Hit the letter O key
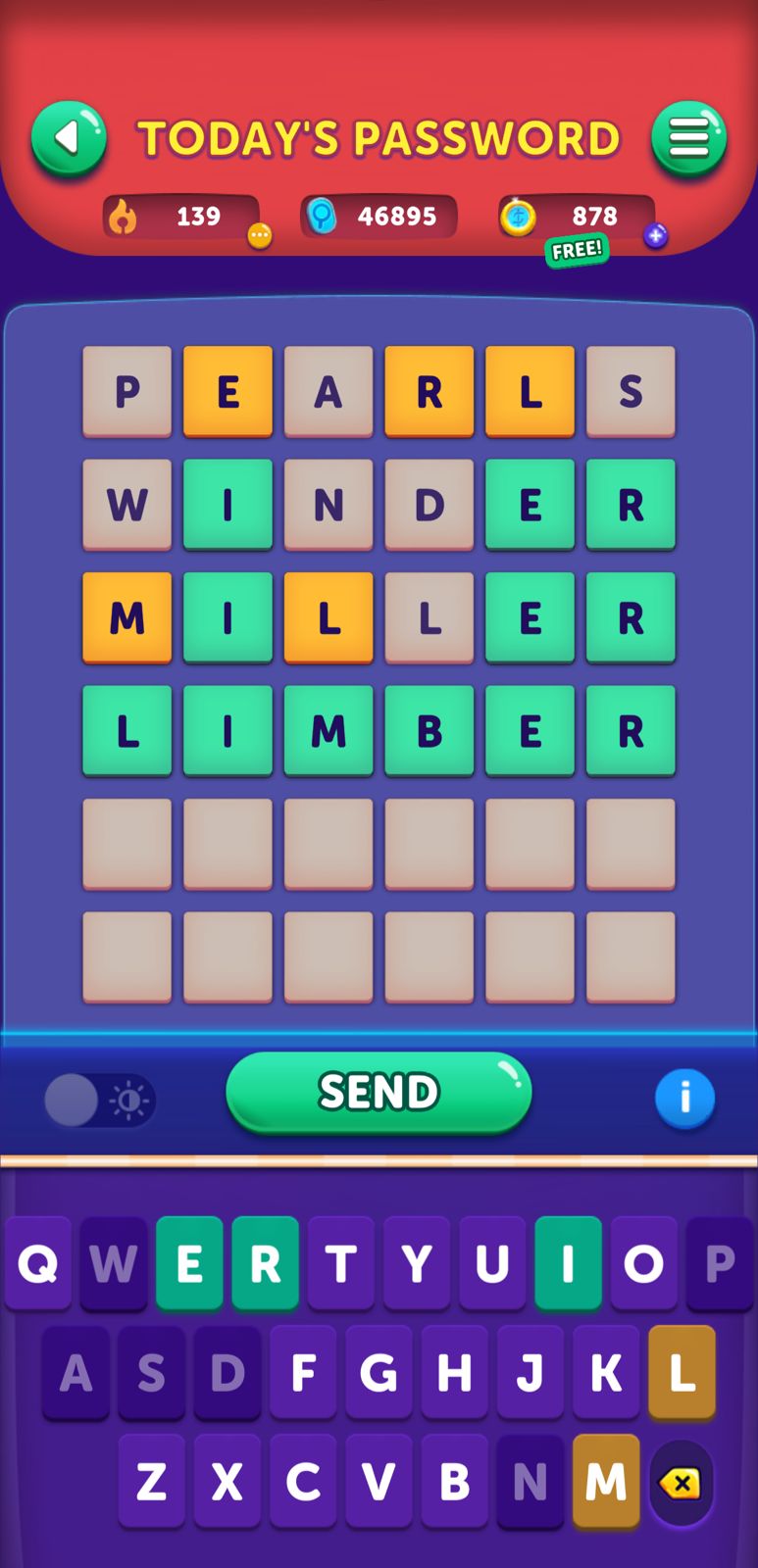This screenshot has height=1568, width=758. pos(643,1263)
